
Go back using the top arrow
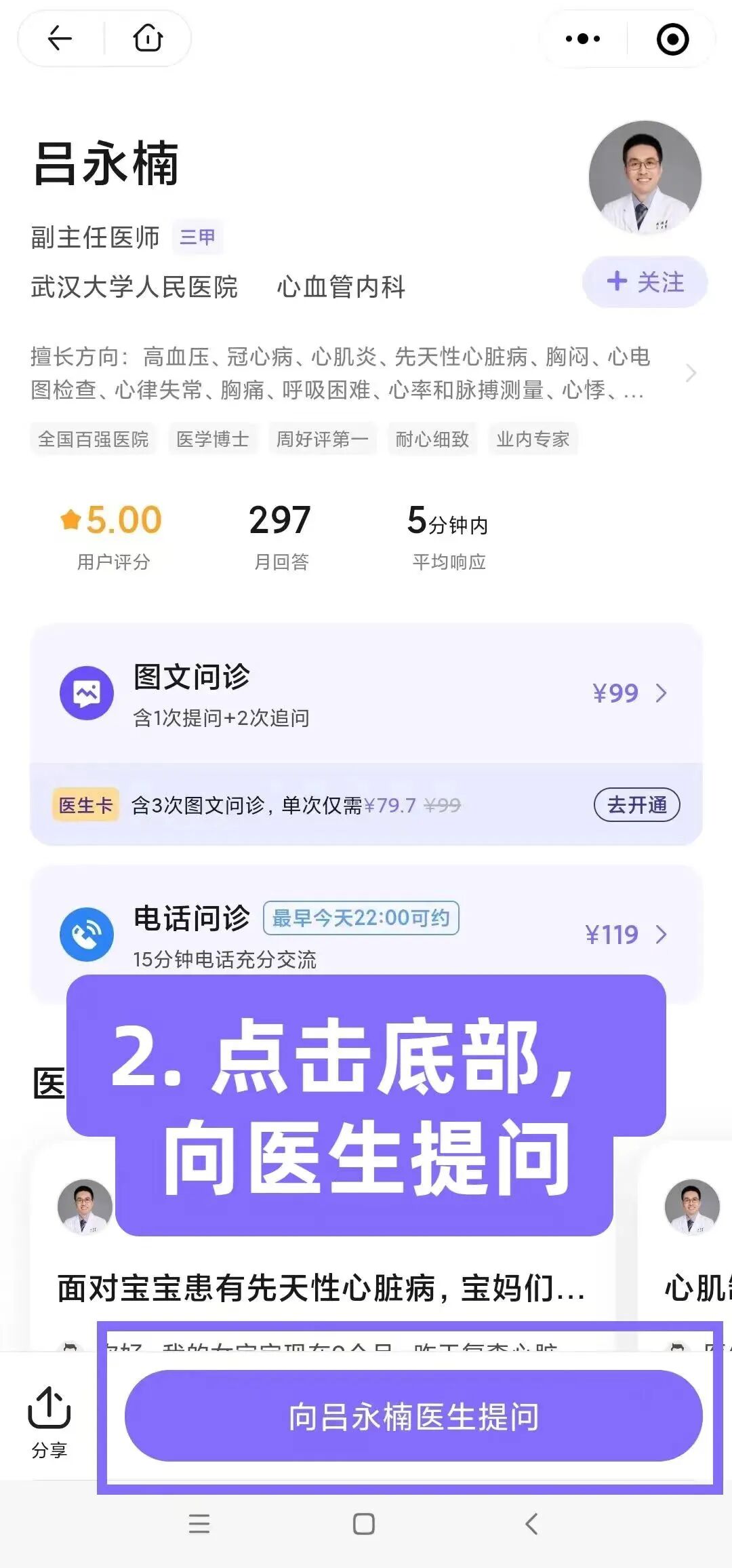[60, 38]
